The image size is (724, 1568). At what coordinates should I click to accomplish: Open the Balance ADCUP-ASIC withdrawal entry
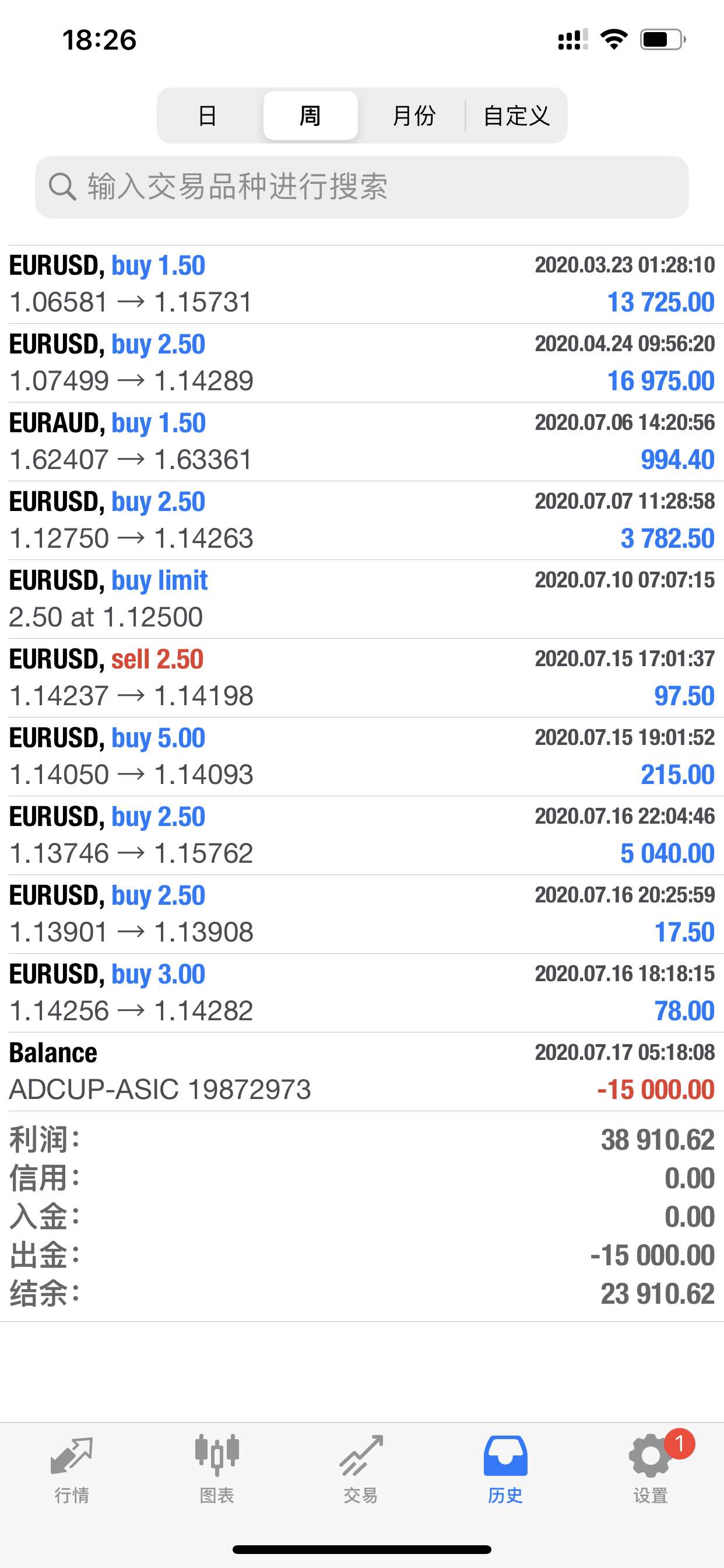tap(362, 1072)
